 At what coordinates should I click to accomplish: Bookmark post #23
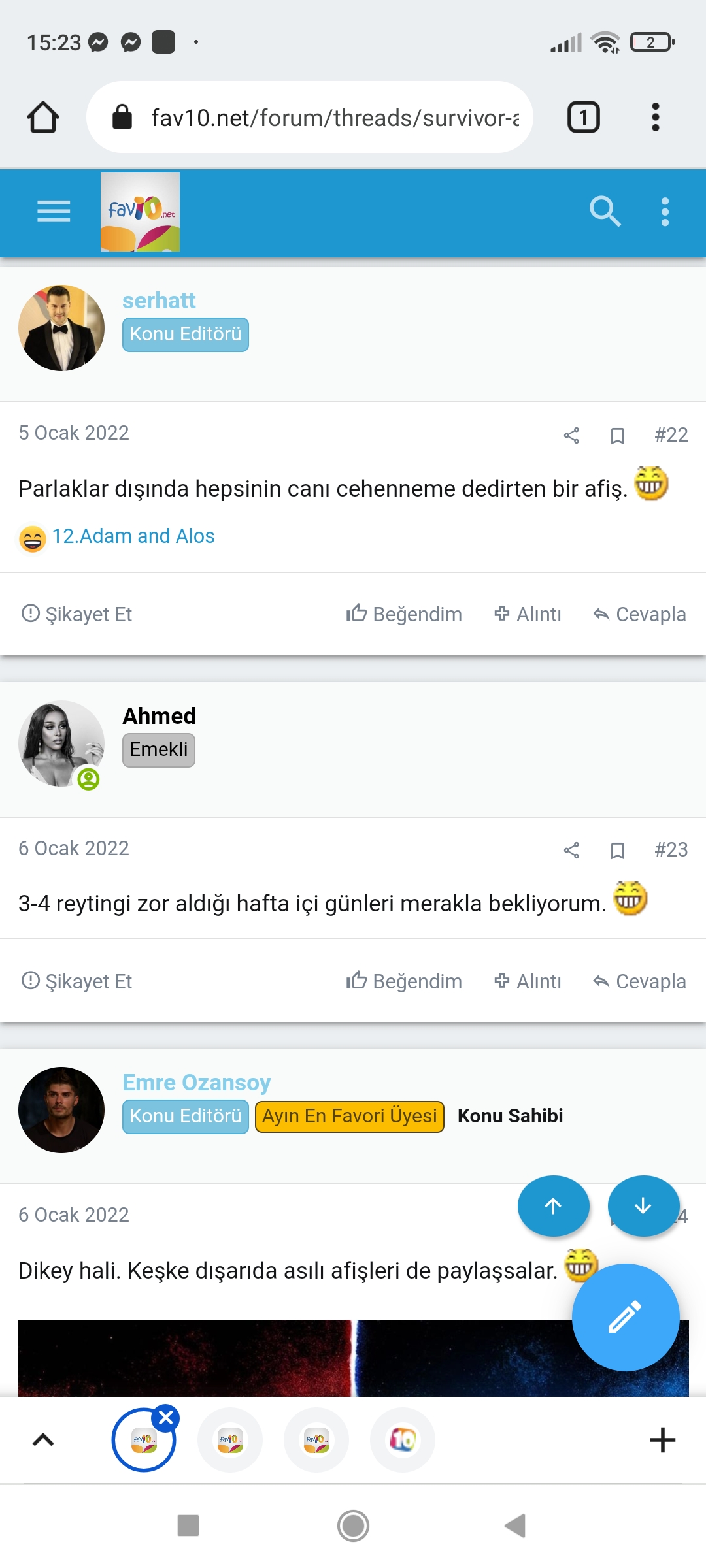(x=617, y=850)
